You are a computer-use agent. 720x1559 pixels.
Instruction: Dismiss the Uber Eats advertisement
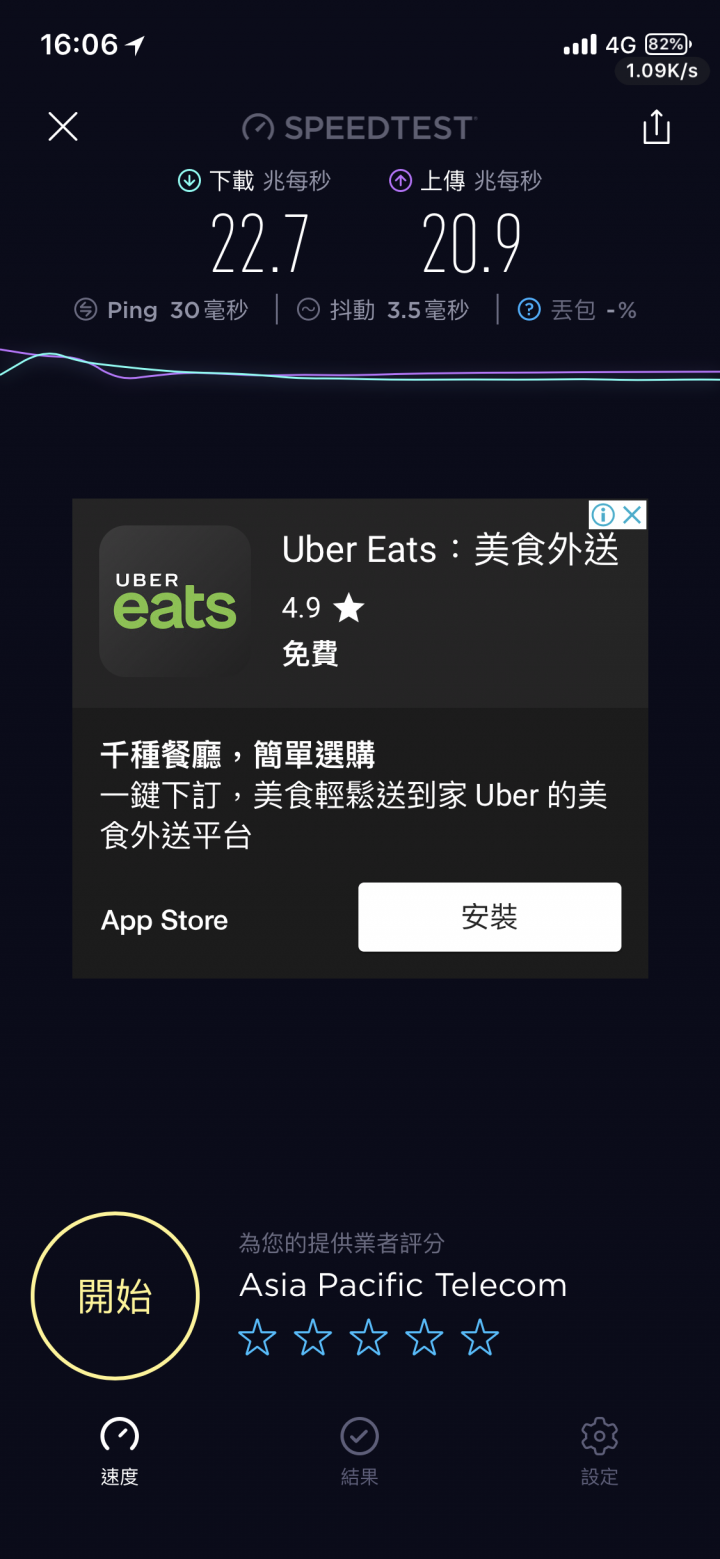(632, 515)
